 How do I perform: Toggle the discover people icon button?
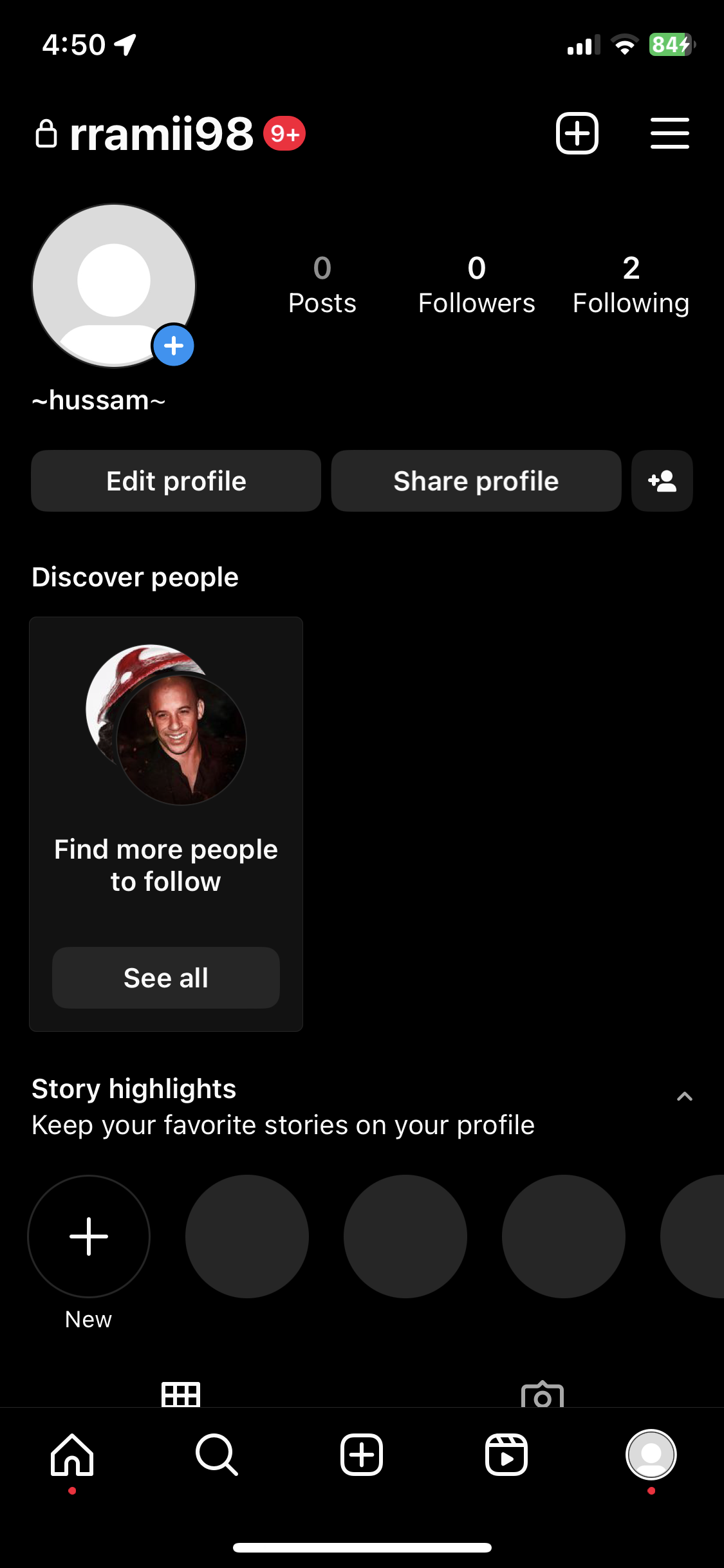(x=662, y=481)
